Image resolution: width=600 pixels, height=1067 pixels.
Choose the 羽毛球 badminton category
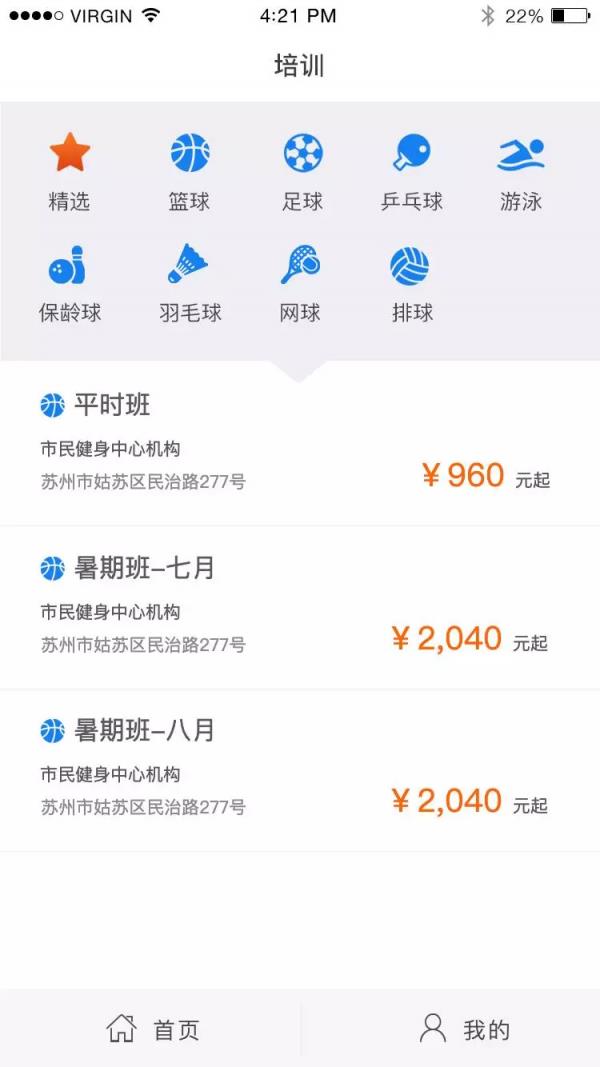tap(190, 284)
